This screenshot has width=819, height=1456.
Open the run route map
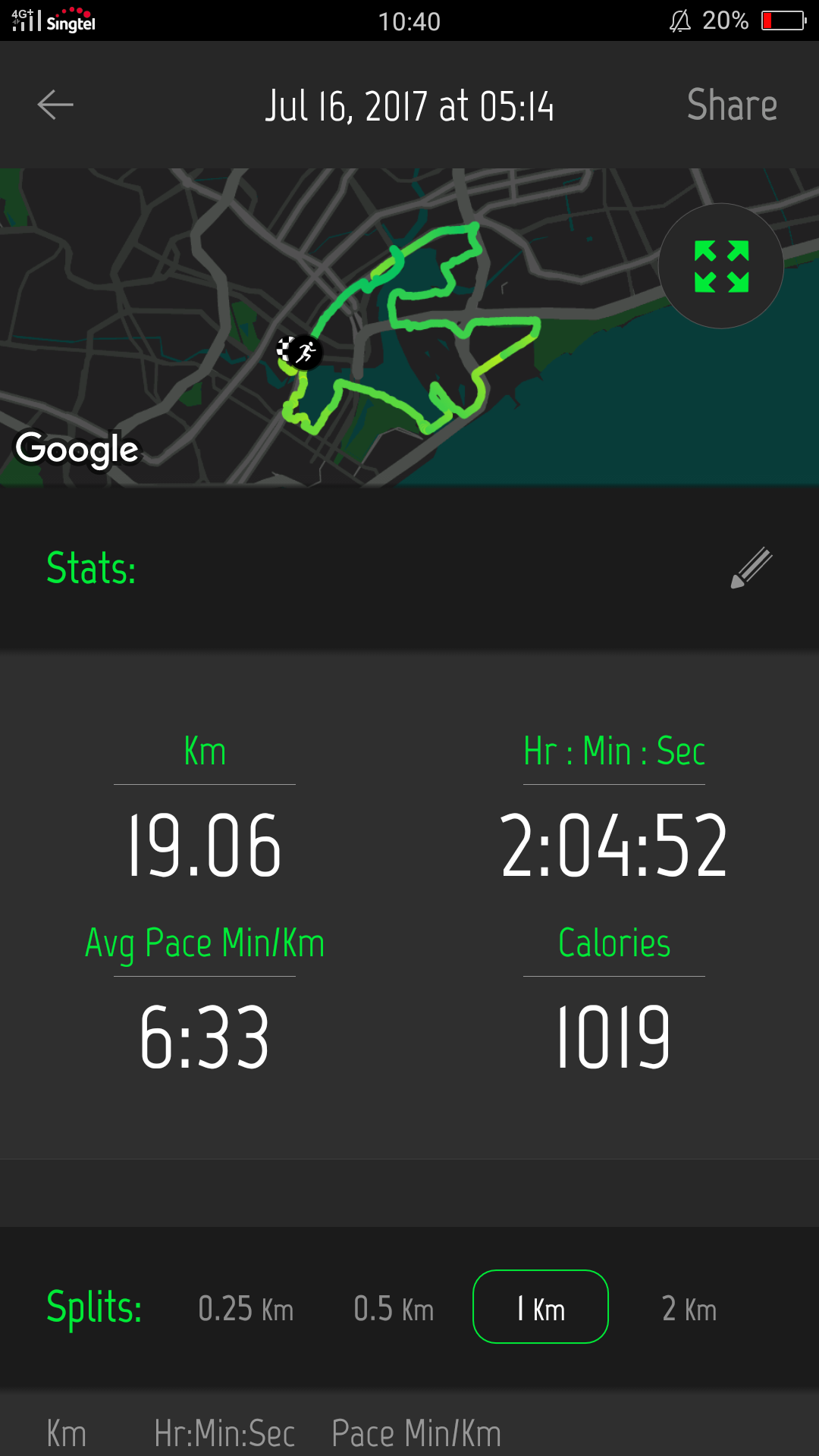point(409,327)
